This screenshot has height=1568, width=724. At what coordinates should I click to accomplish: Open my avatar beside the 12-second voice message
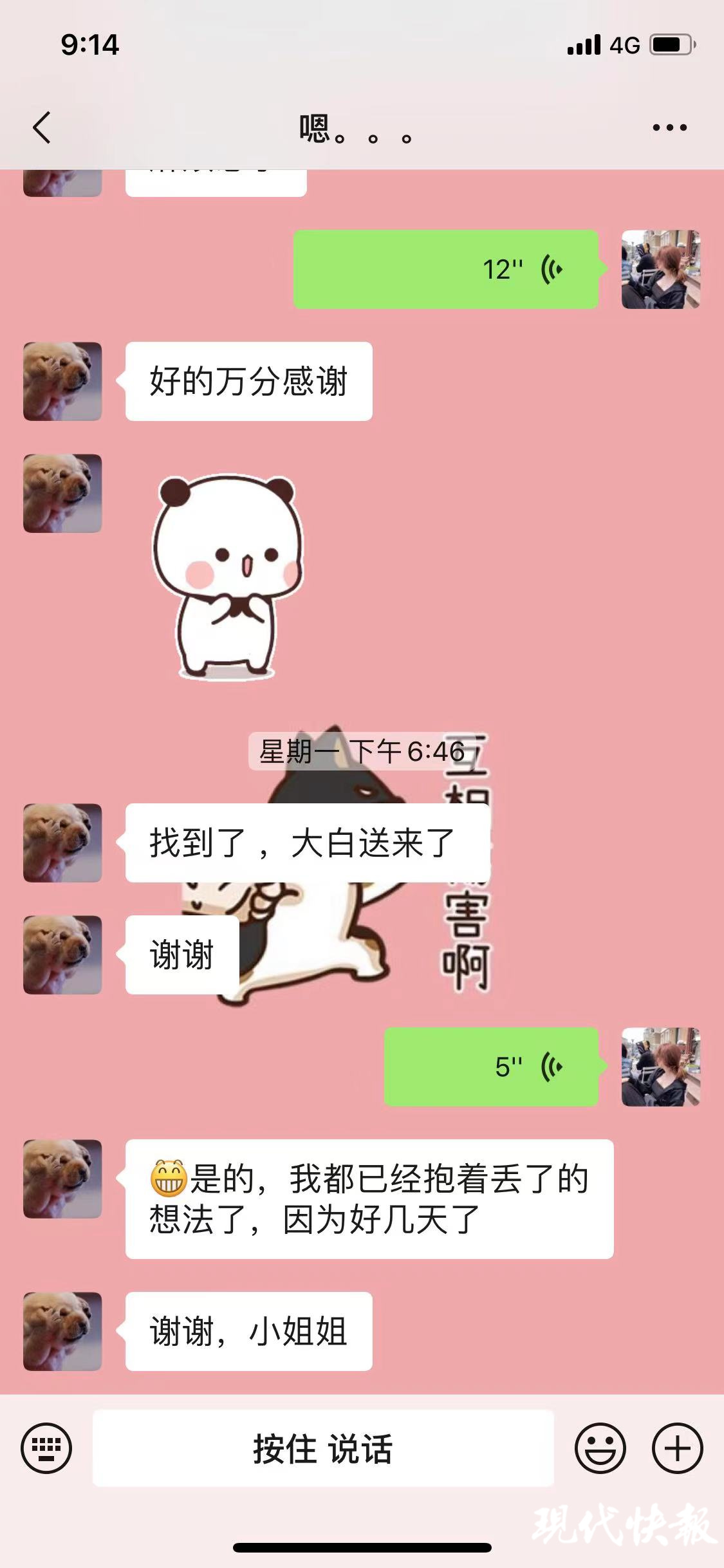[x=660, y=269]
